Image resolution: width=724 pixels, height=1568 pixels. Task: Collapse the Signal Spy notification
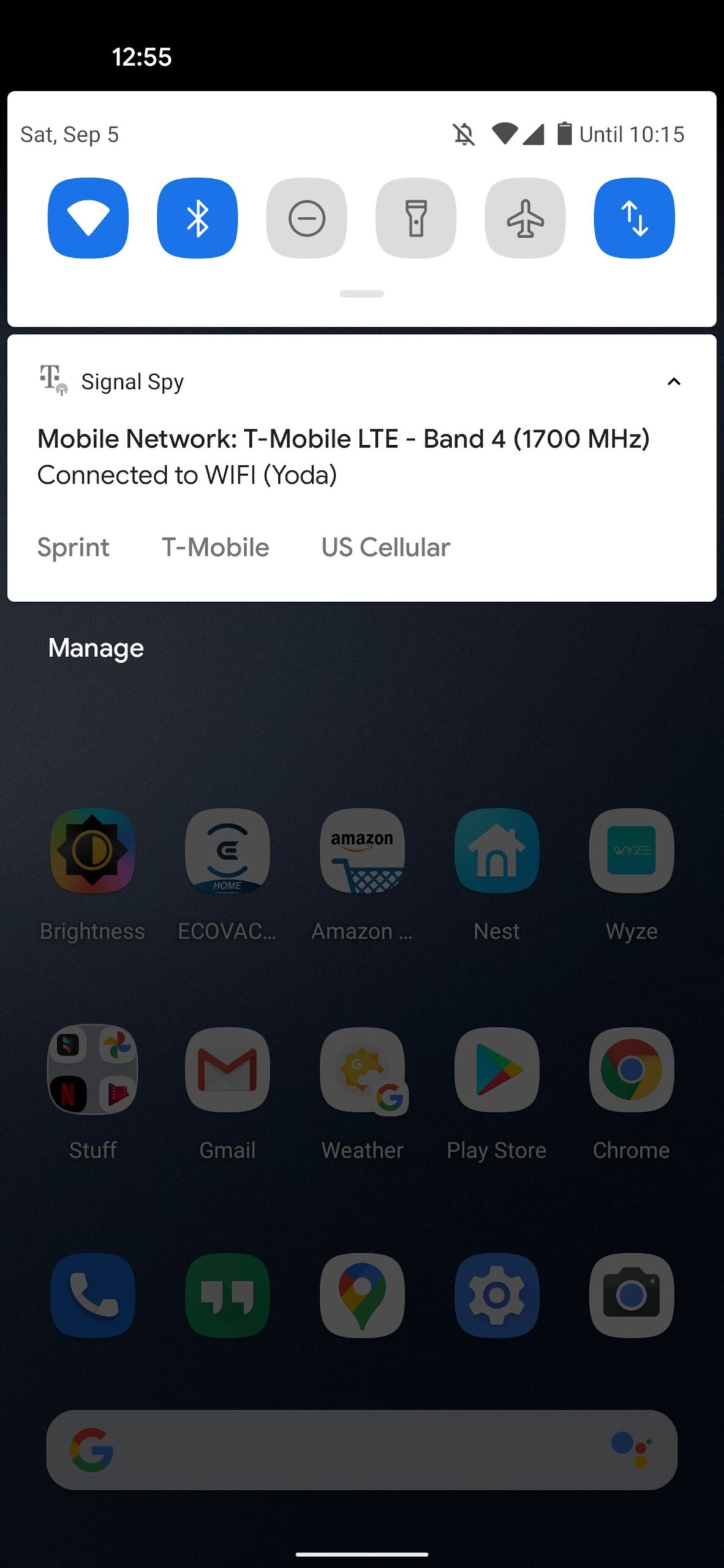tap(674, 382)
